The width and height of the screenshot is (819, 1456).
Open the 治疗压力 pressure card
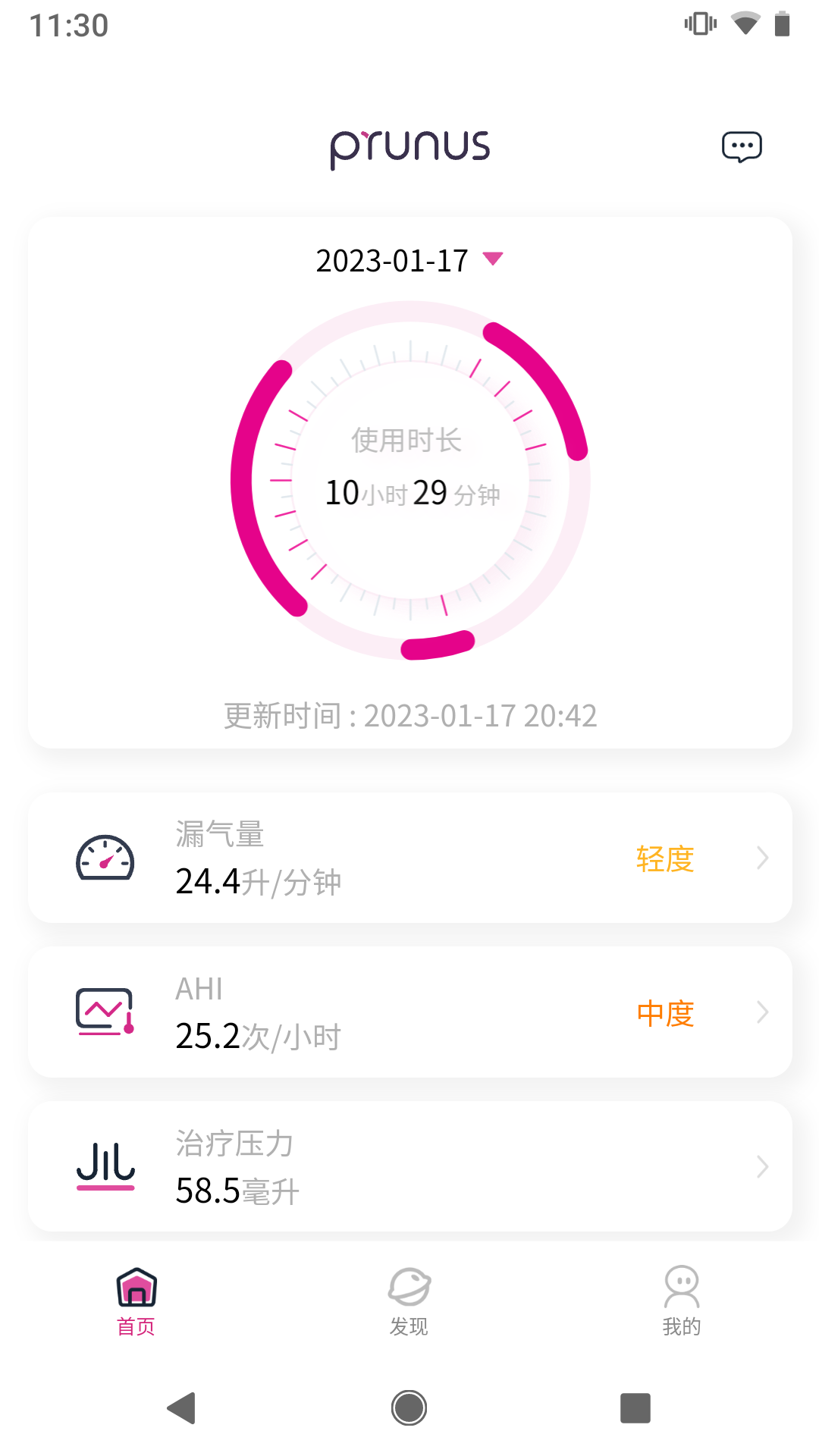pos(409,1166)
